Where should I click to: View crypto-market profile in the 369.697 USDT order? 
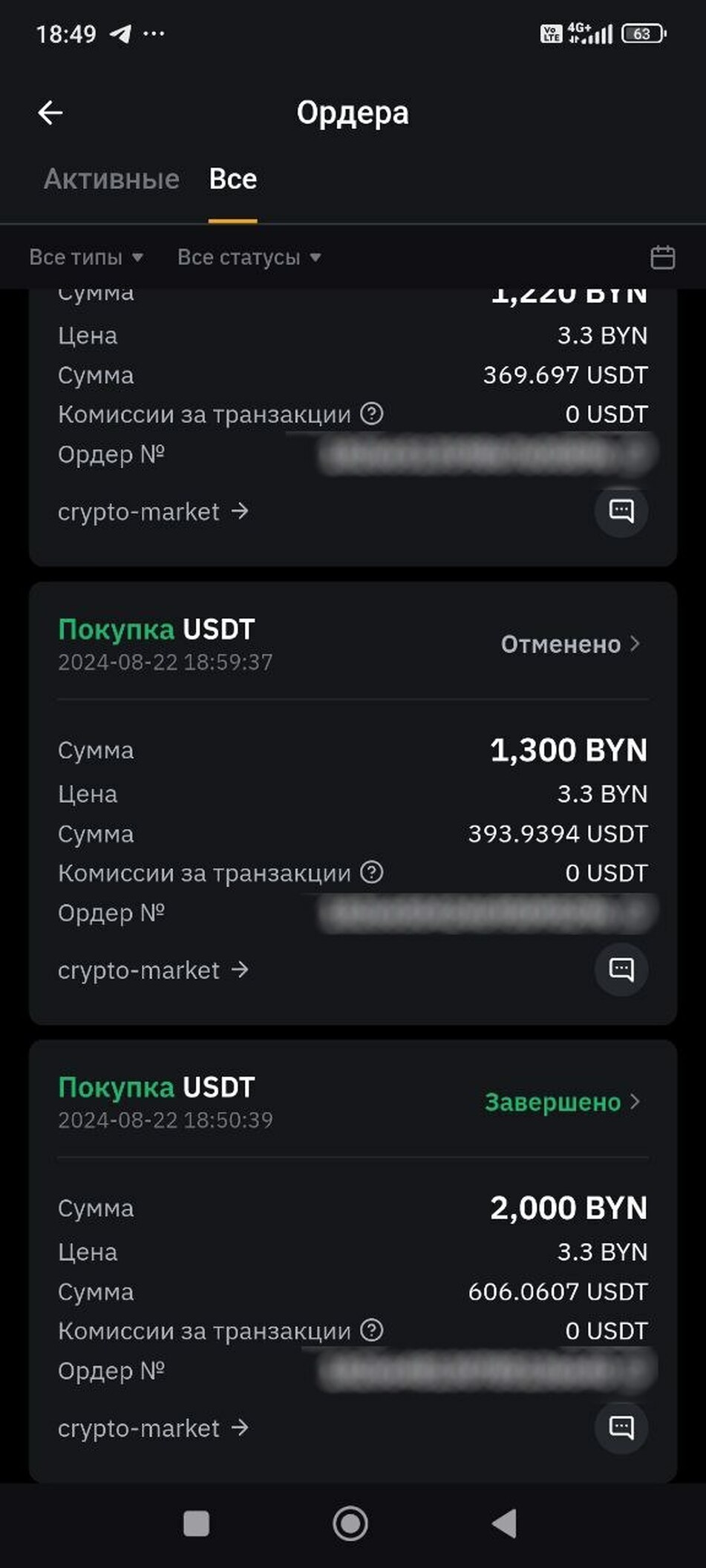(153, 511)
